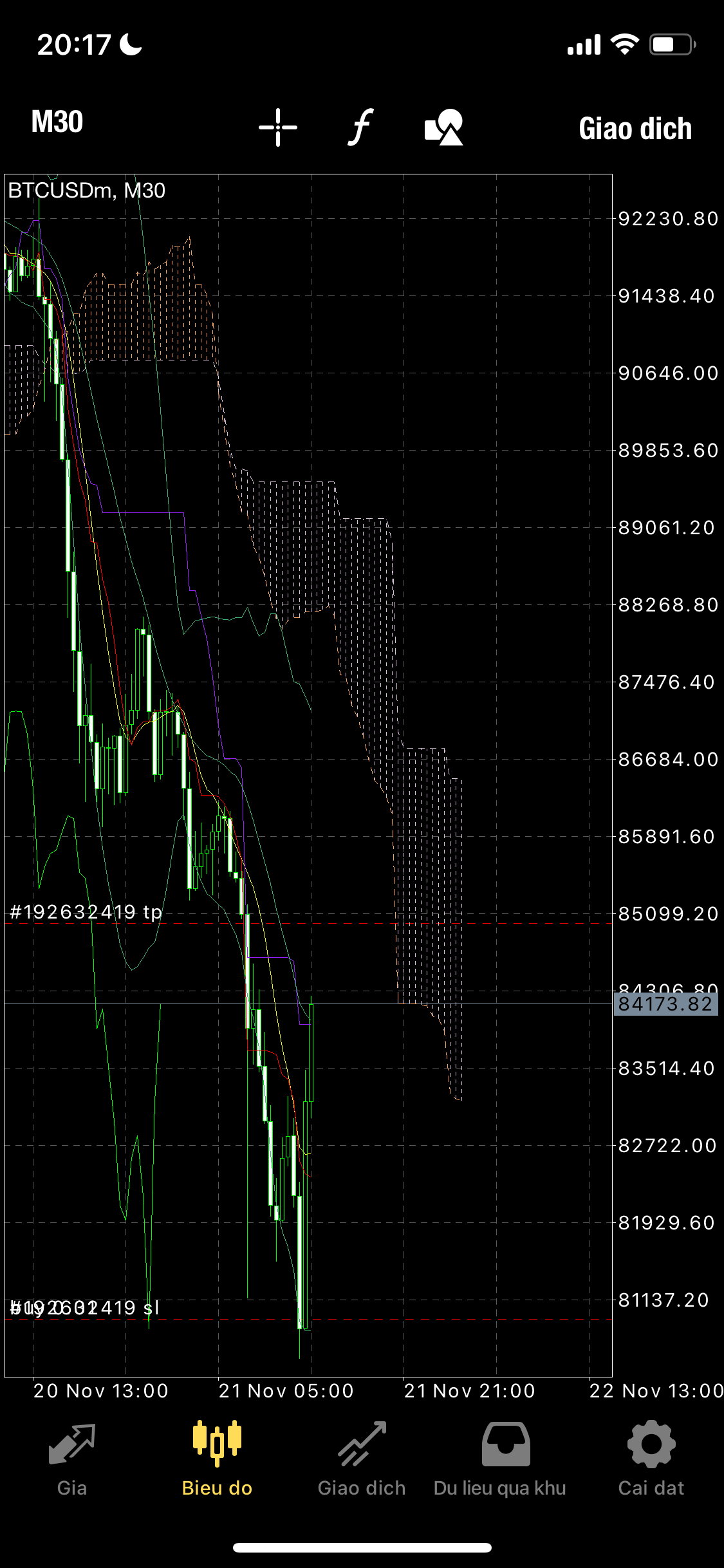The width and height of the screenshot is (724, 1568).
Task: Go to the Giao dich bottom tab
Action: [362, 1459]
